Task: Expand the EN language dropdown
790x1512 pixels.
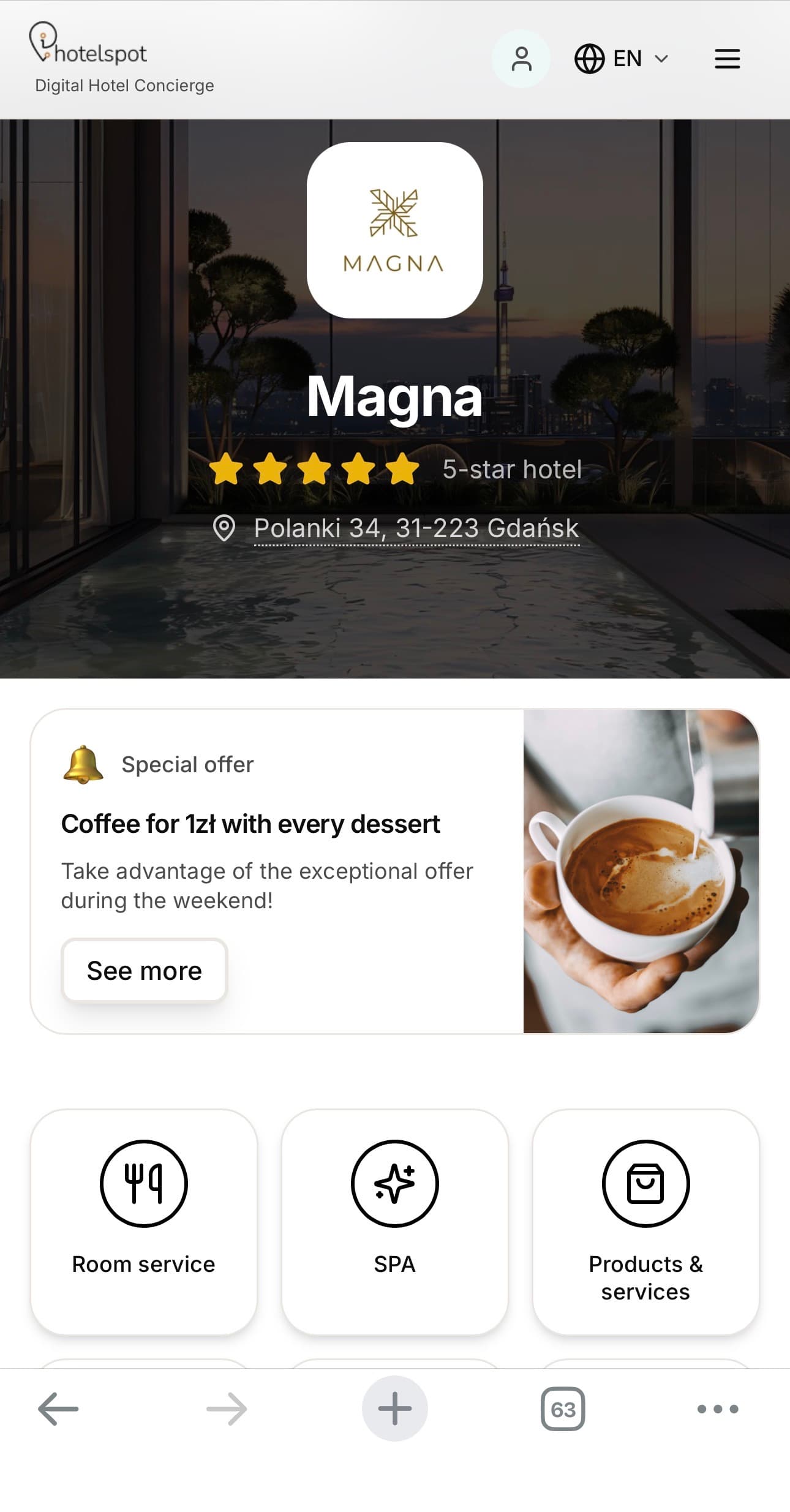Action: (x=621, y=59)
